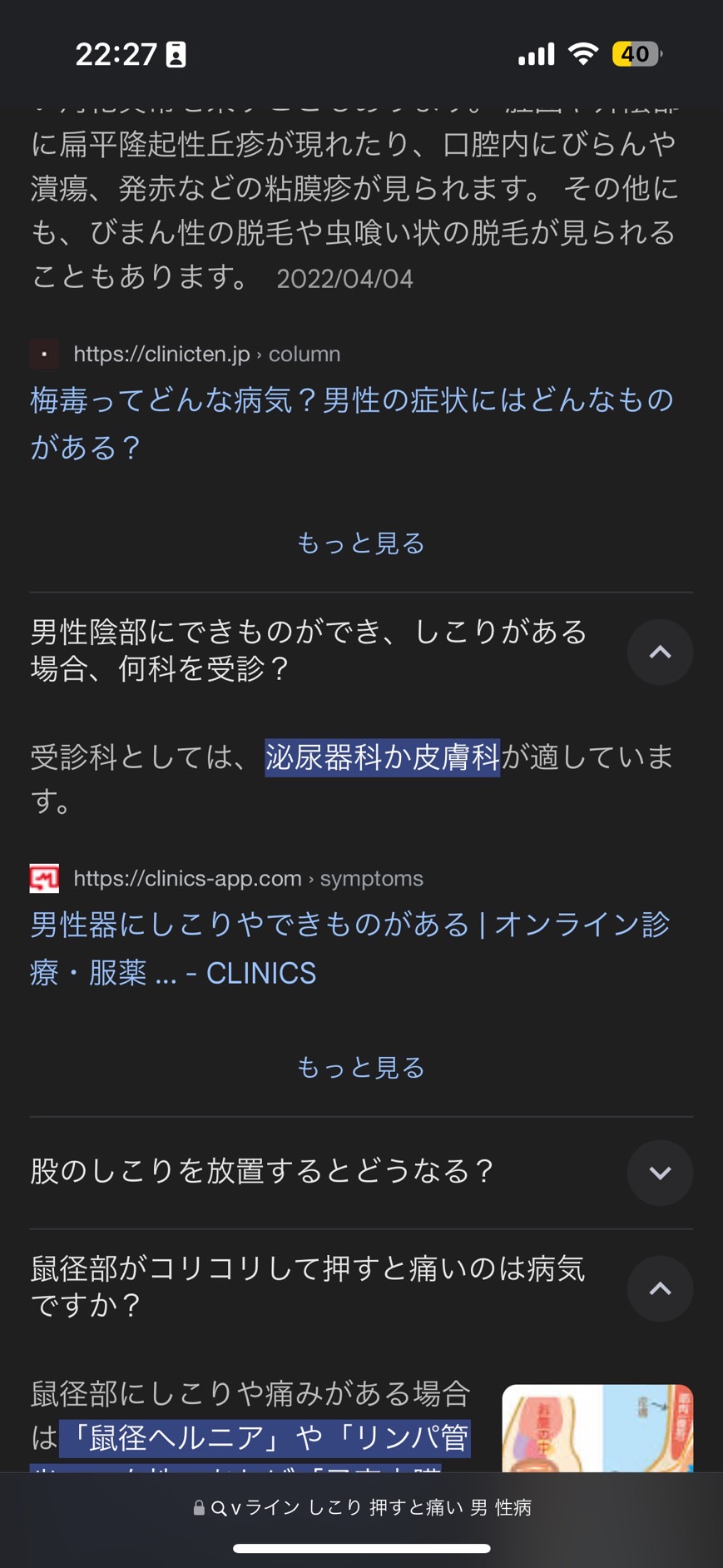Tap もっと見る under the clinicten.jp result
The height and width of the screenshot is (1568, 723).
click(361, 543)
